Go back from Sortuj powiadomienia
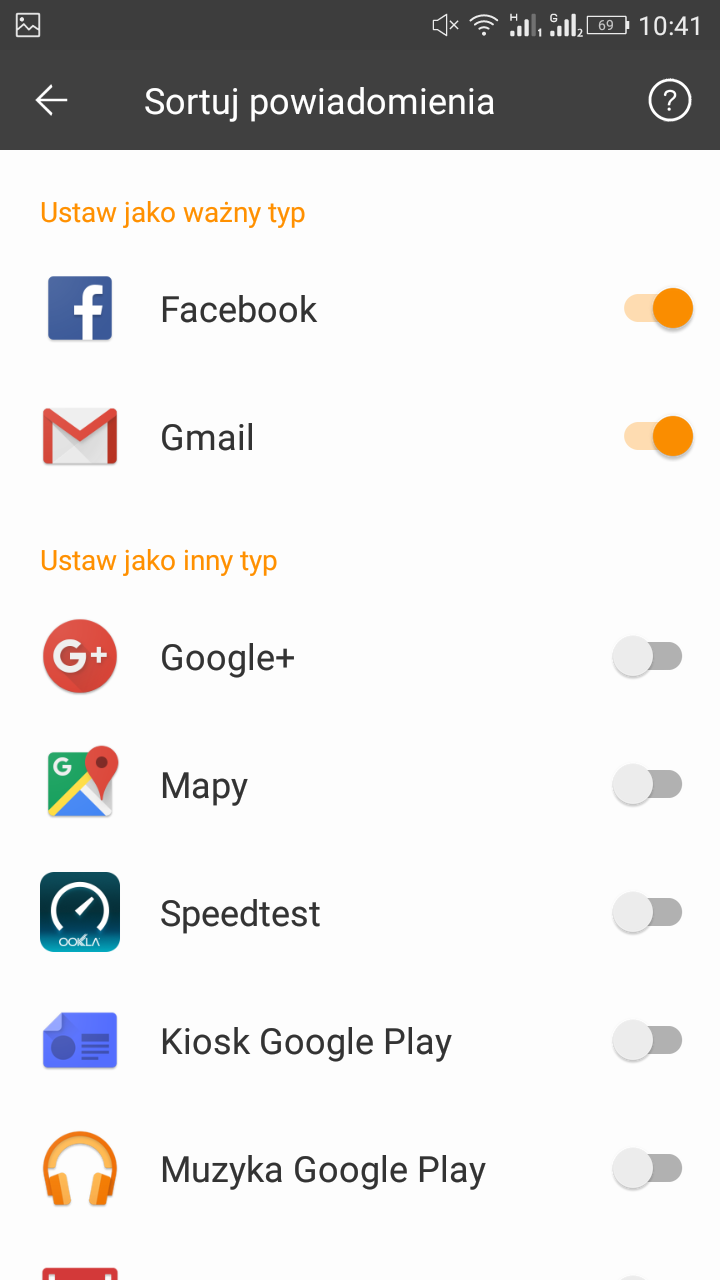Viewport: 720px width, 1280px height. coord(51,101)
